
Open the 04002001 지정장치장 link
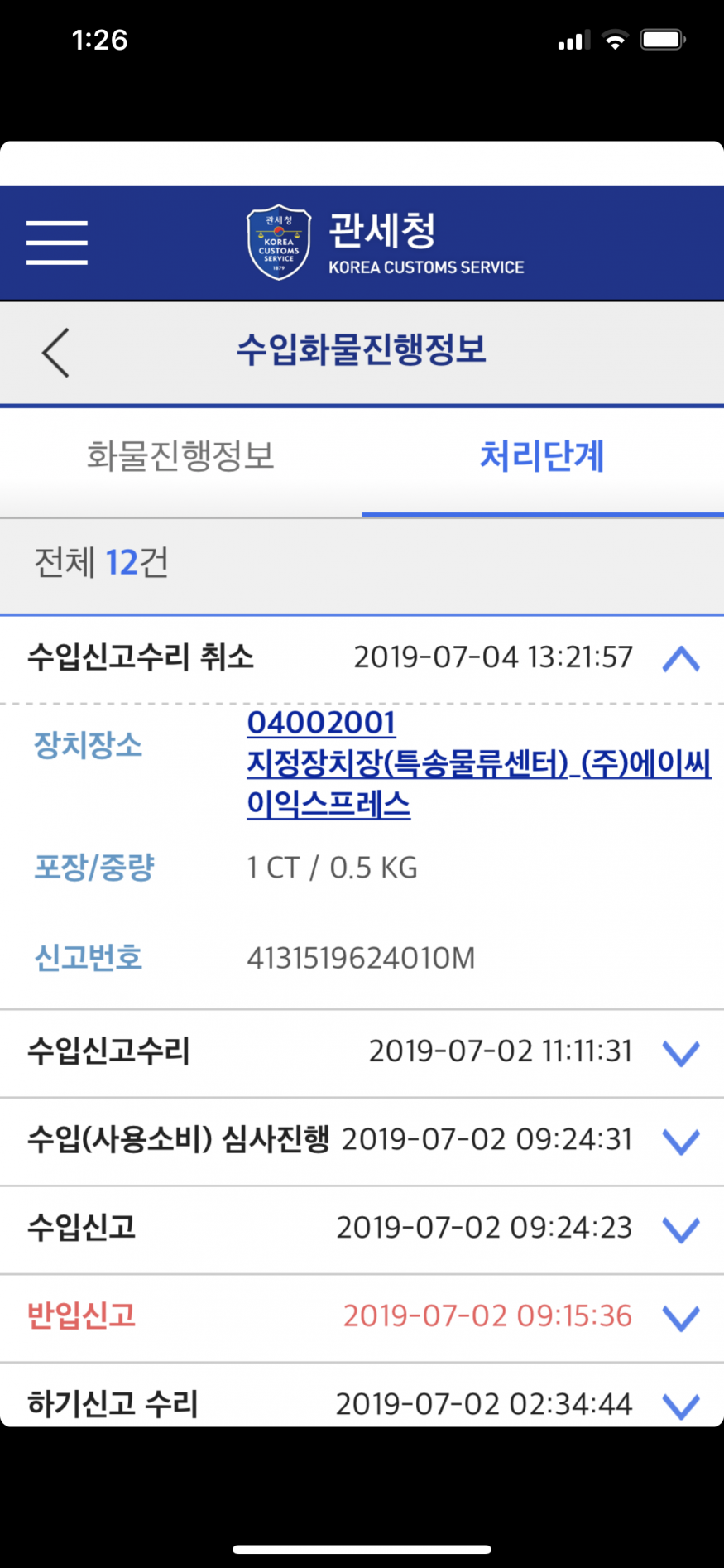(479, 762)
